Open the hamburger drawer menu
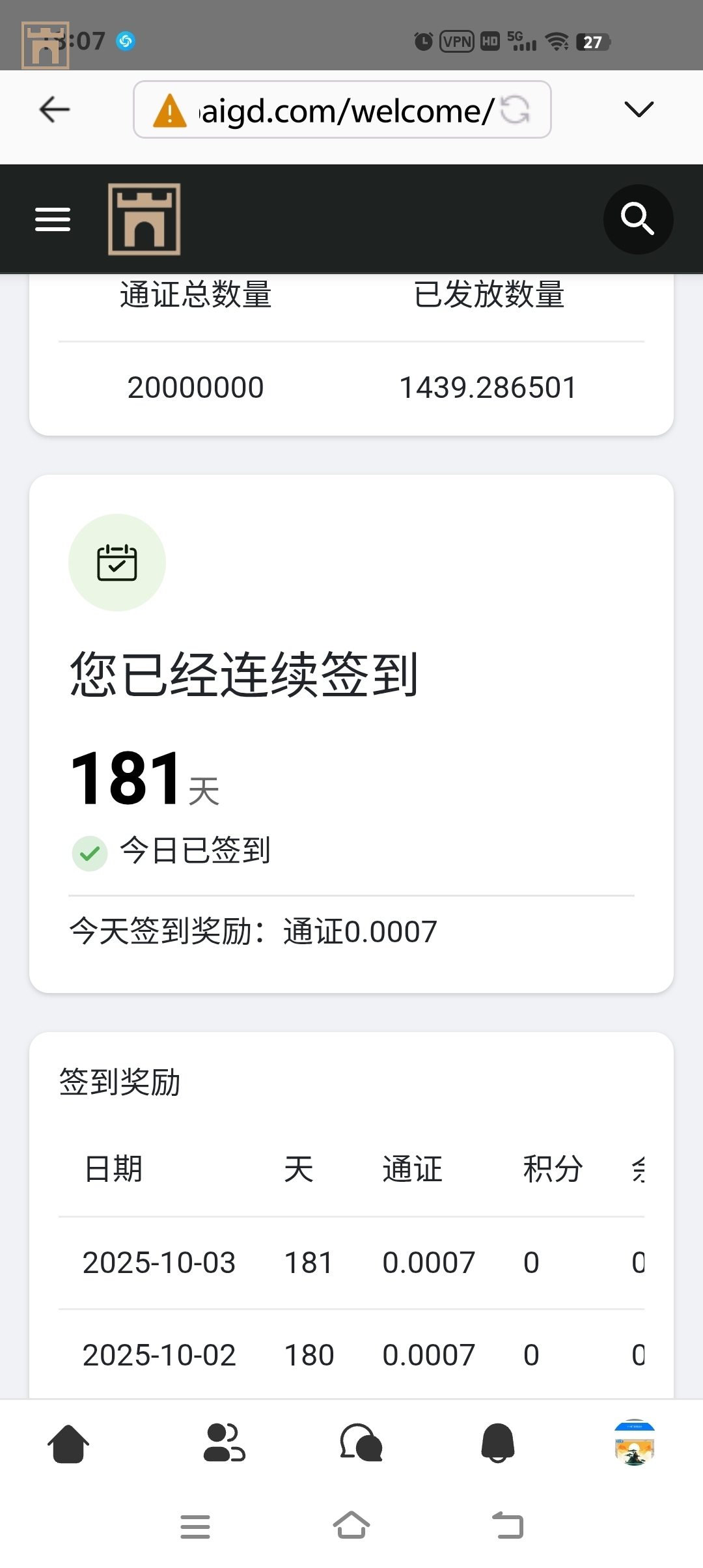This screenshot has height=1568, width=703. pos(53,219)
